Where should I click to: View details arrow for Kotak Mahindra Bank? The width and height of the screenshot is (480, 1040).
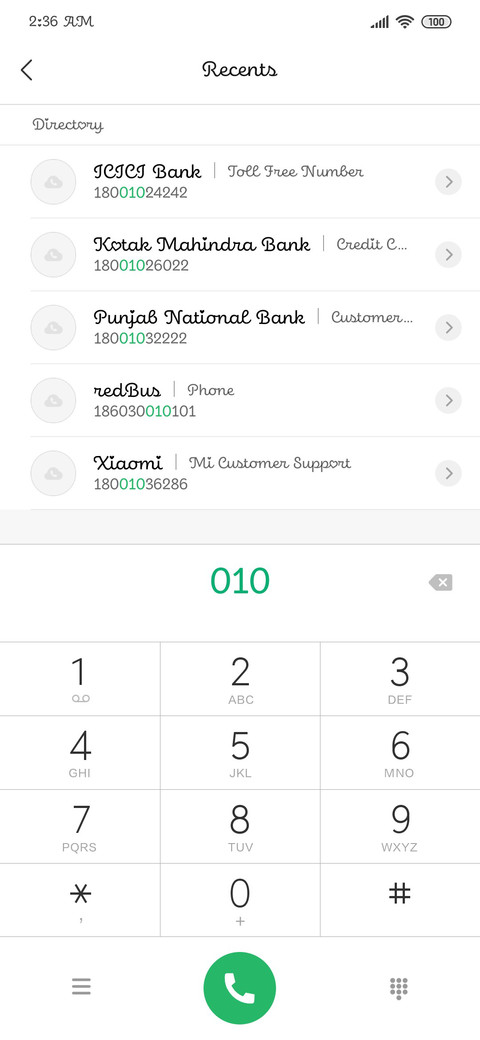(449, 255)
